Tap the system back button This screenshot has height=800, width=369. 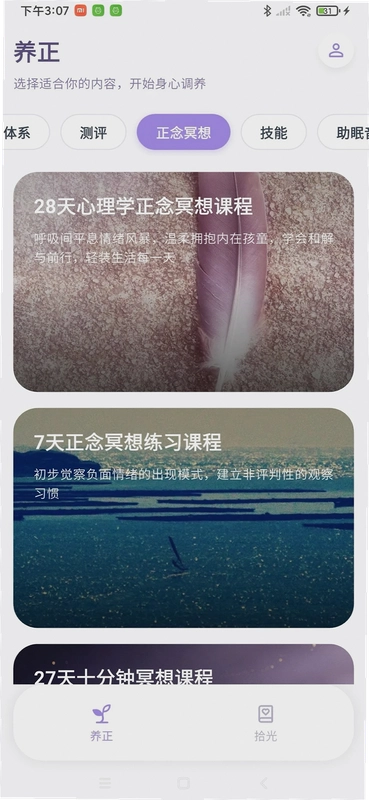click(x=263, y=783)
